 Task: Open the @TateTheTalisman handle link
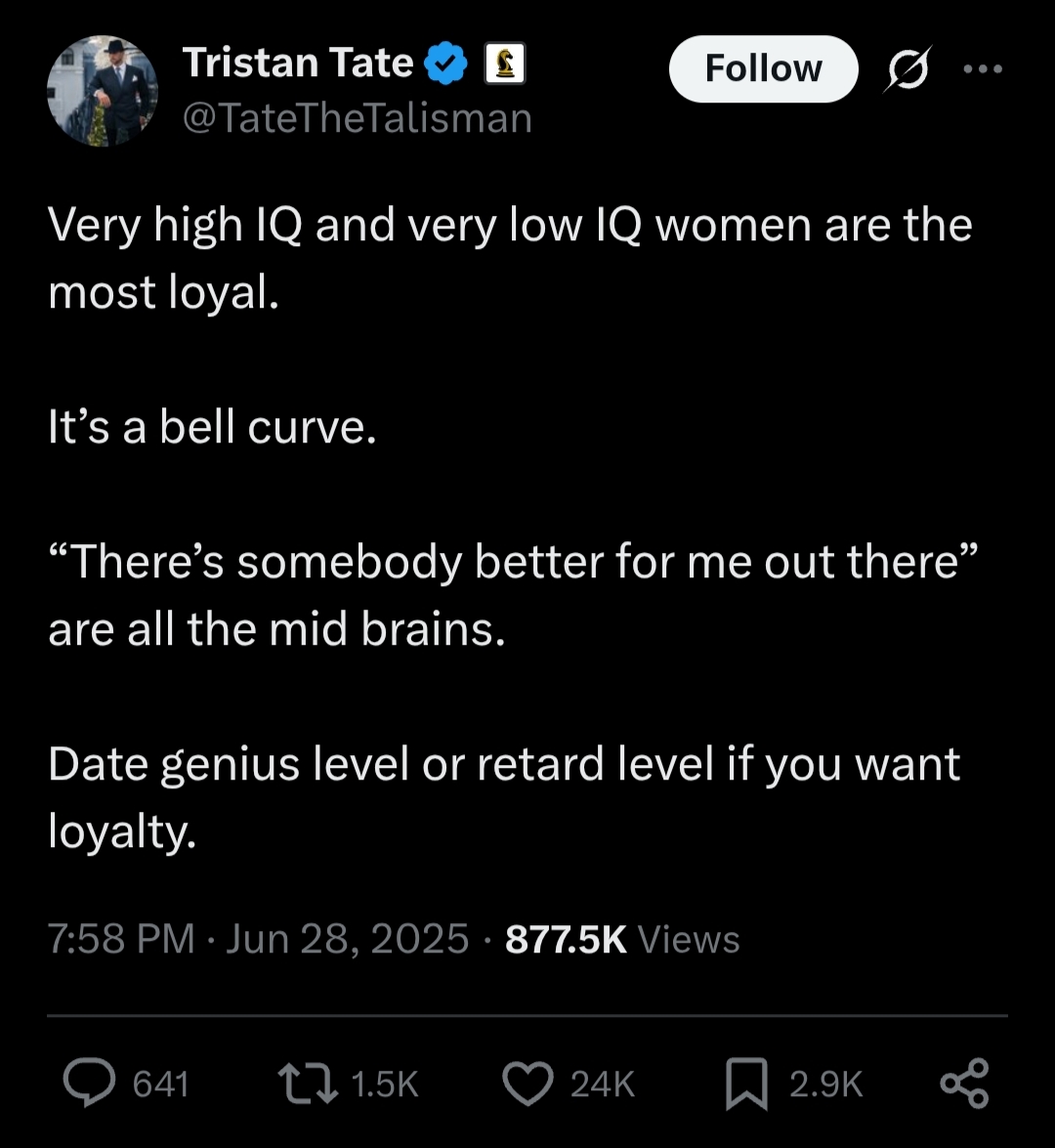point(358,119)
